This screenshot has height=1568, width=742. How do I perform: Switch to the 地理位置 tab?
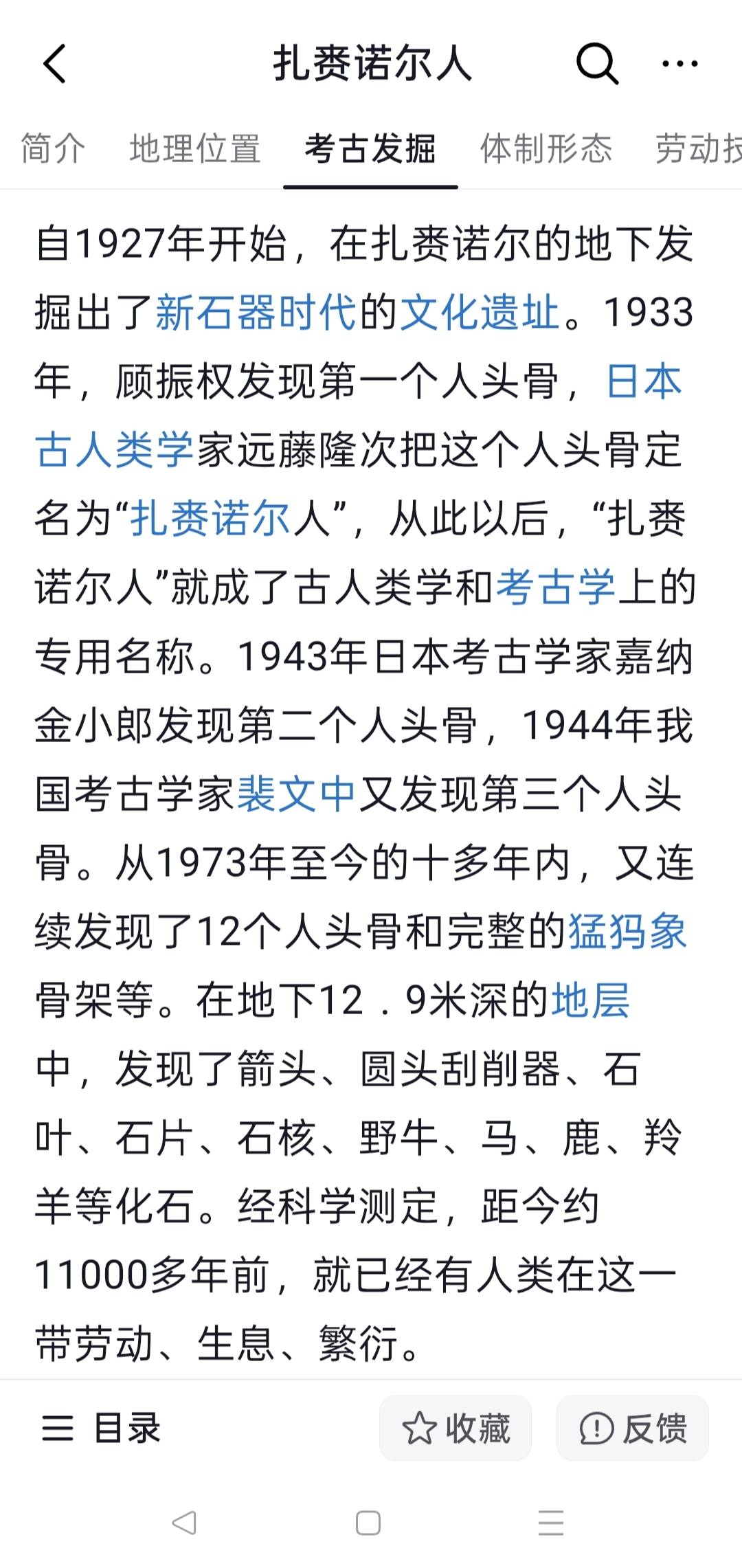tap(195, 148)
